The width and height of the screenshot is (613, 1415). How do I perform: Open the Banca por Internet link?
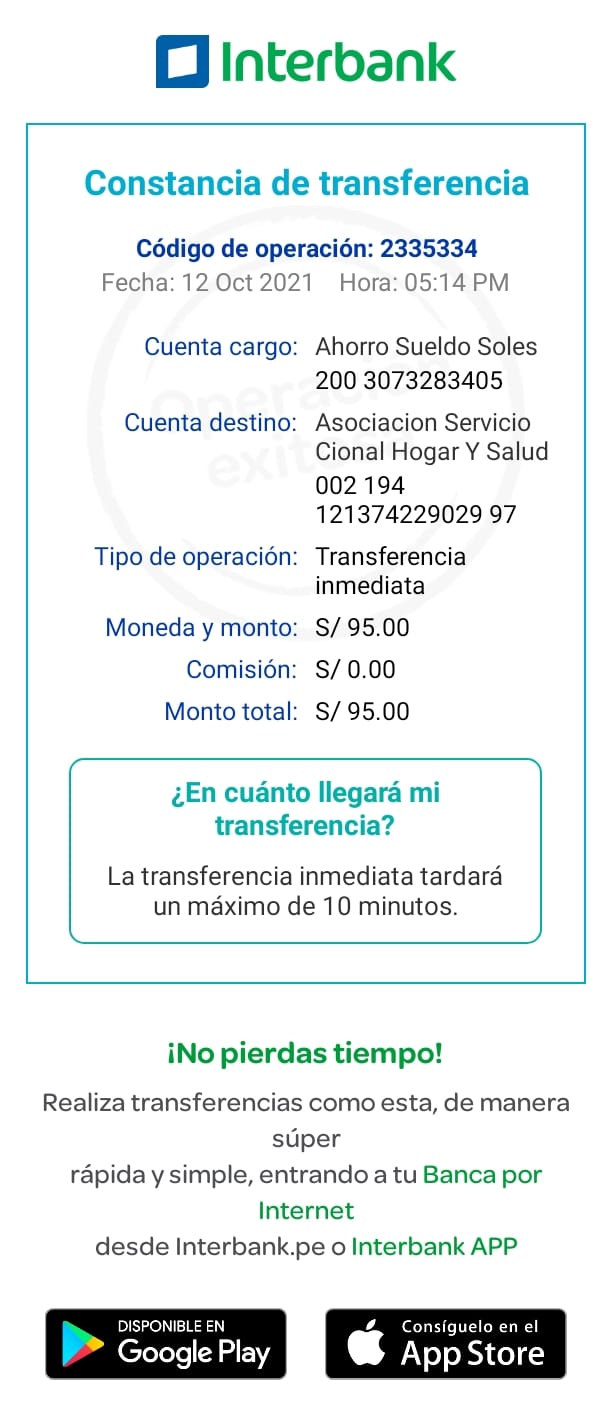pyautogui.click(x=482, y=1174)
